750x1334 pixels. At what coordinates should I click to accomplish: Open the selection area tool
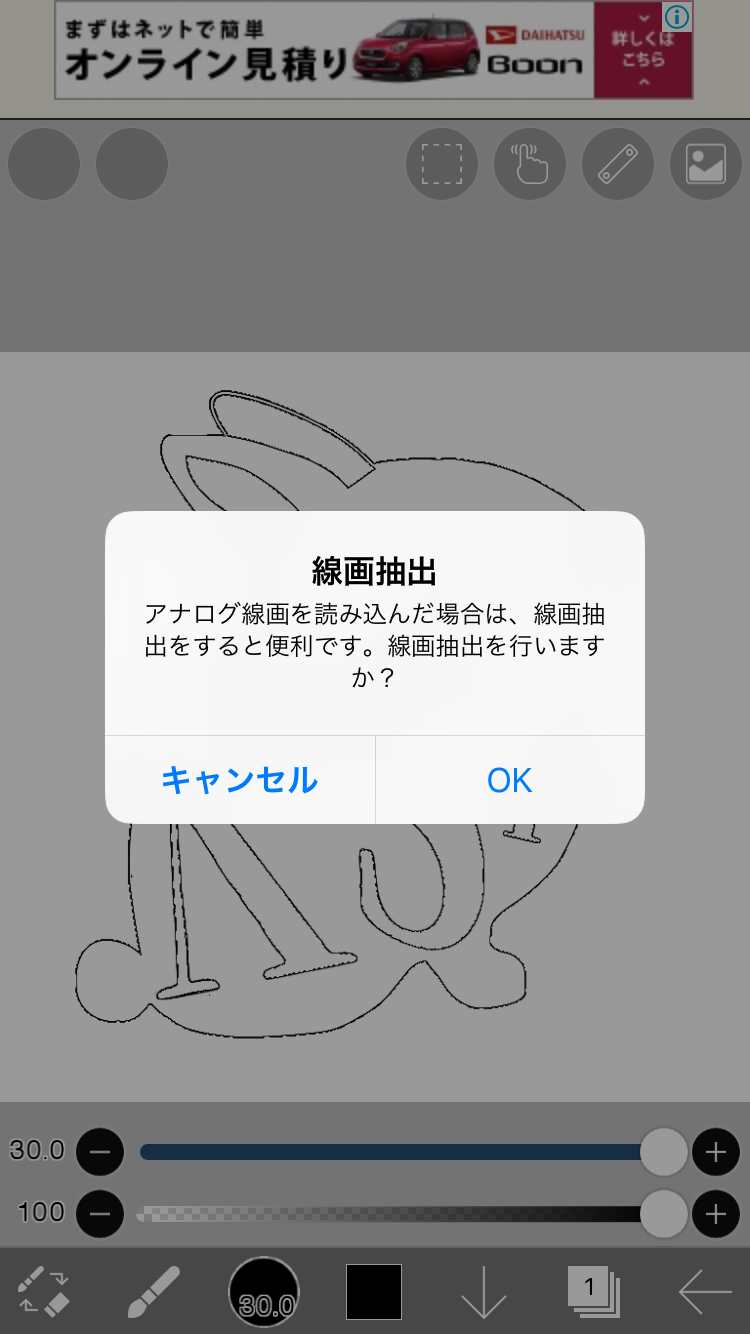pyautogui.click(x=442, y=165)
